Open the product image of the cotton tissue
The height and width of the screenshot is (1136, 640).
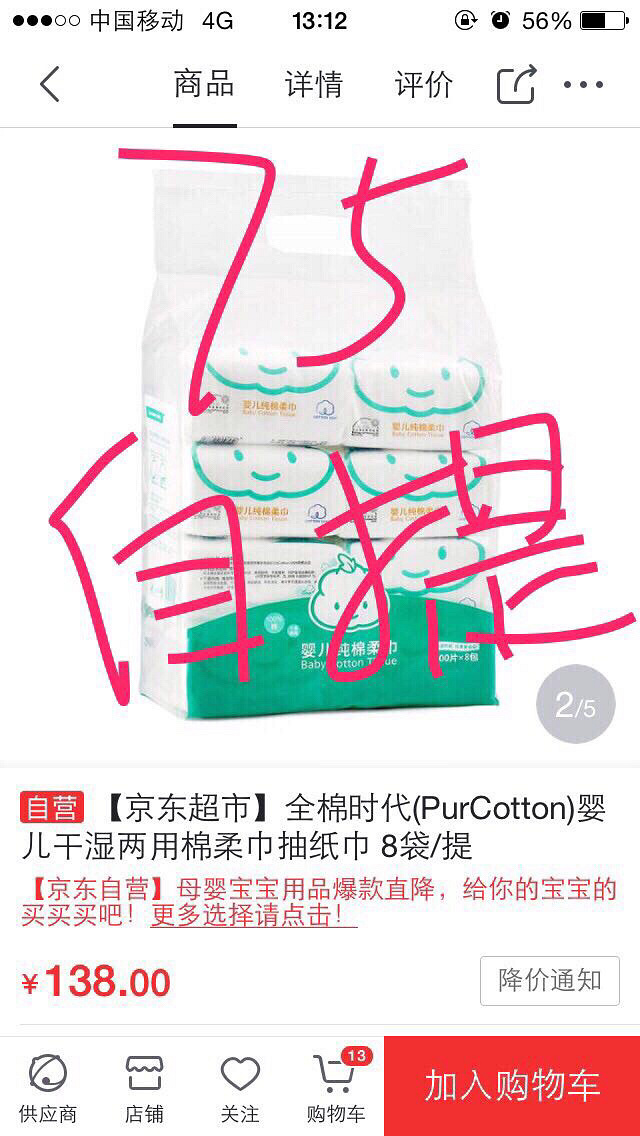coord(320,440)
